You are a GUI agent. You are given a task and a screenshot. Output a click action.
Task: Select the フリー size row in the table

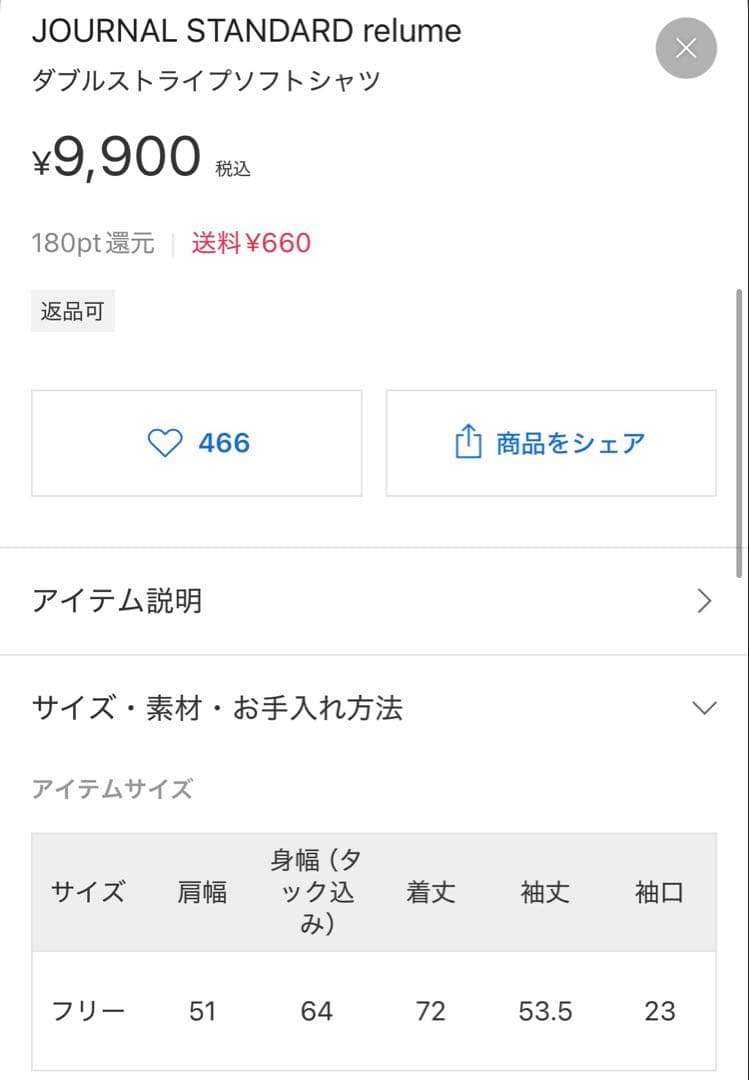(88, 1011)
